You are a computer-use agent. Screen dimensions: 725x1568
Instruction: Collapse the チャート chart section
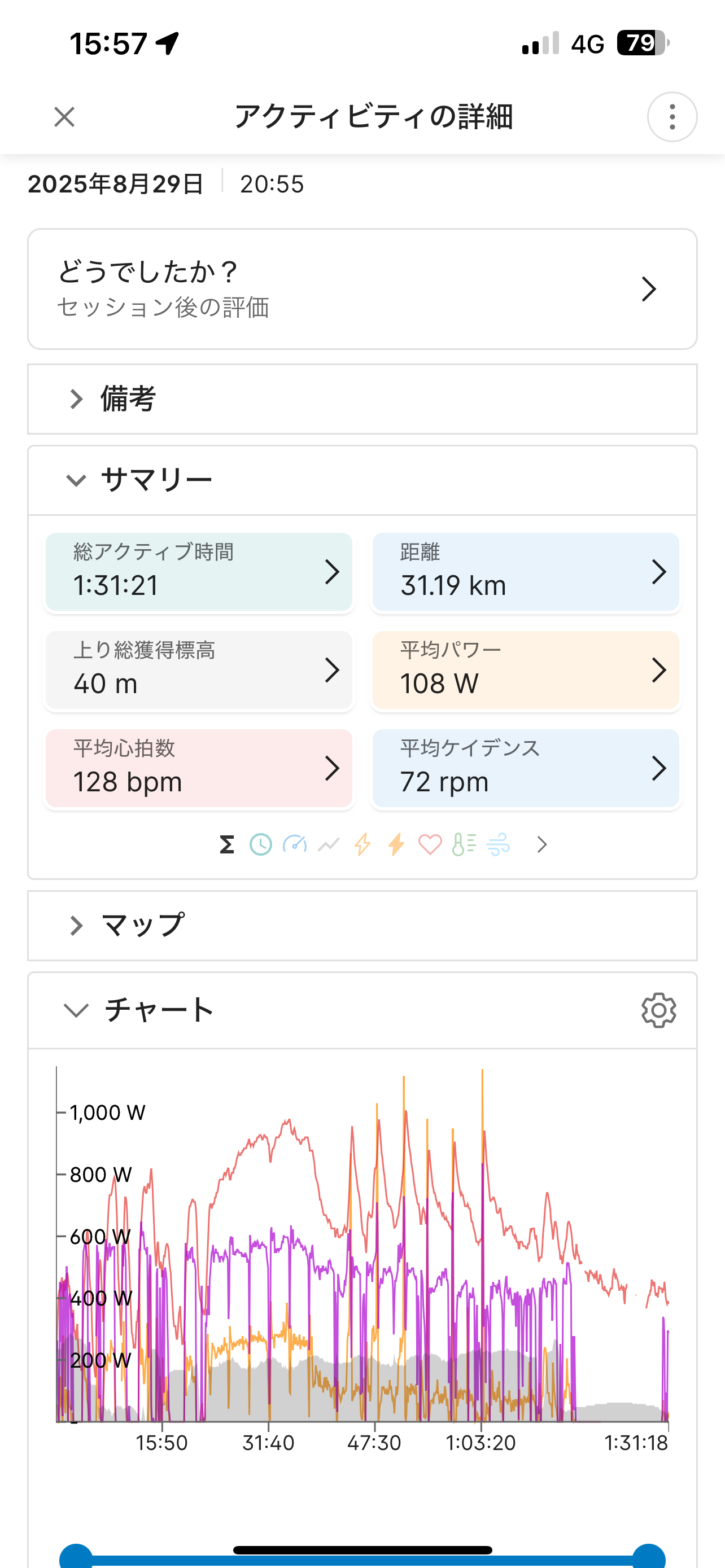(x=77, y=1010)
